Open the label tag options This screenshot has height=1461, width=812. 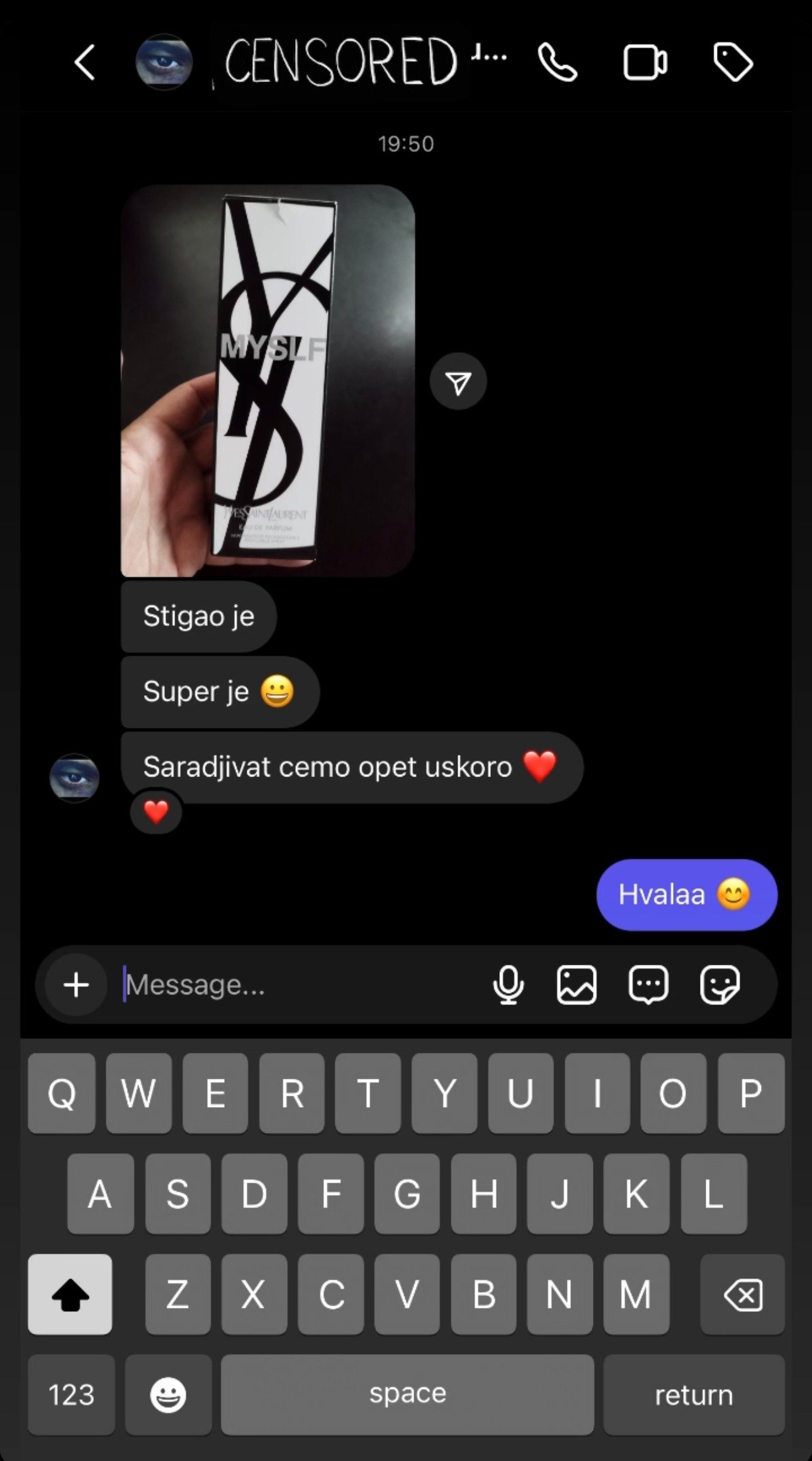tap(733, 62)
